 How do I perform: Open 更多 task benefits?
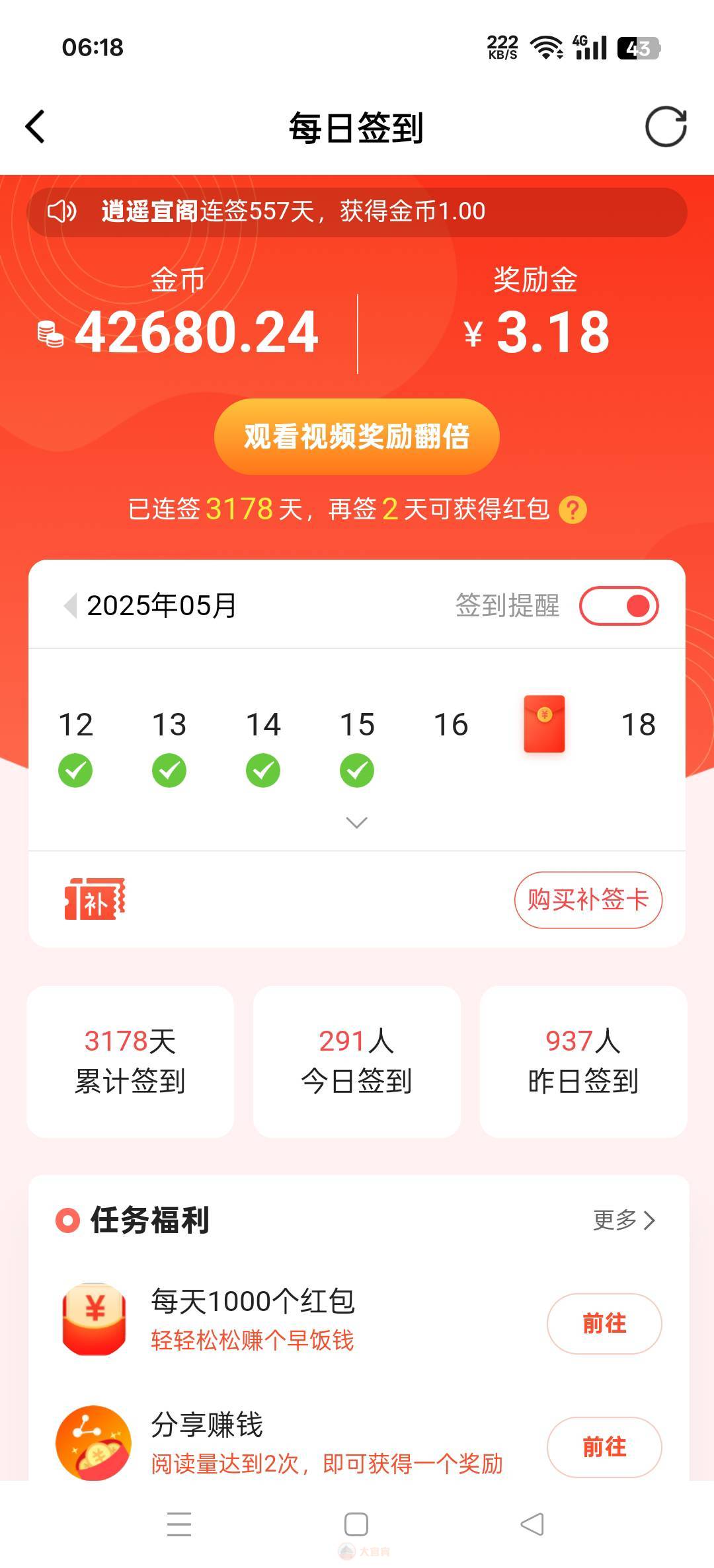pos(623,1220)
